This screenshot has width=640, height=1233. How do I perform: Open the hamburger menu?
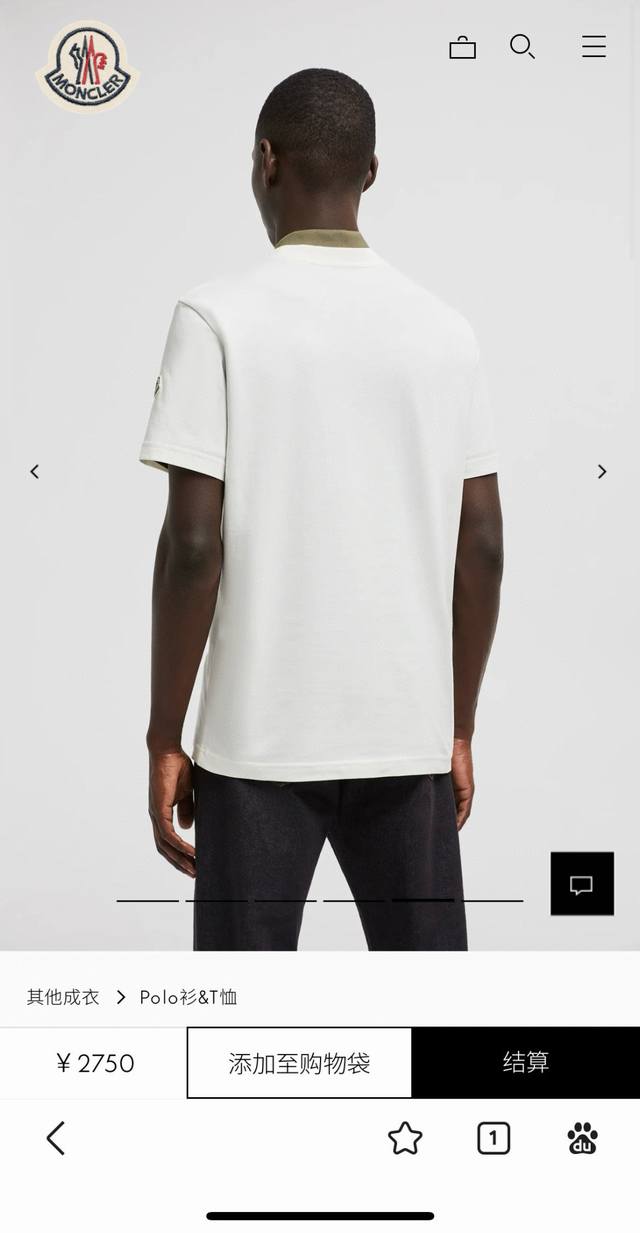pos(594,47)
